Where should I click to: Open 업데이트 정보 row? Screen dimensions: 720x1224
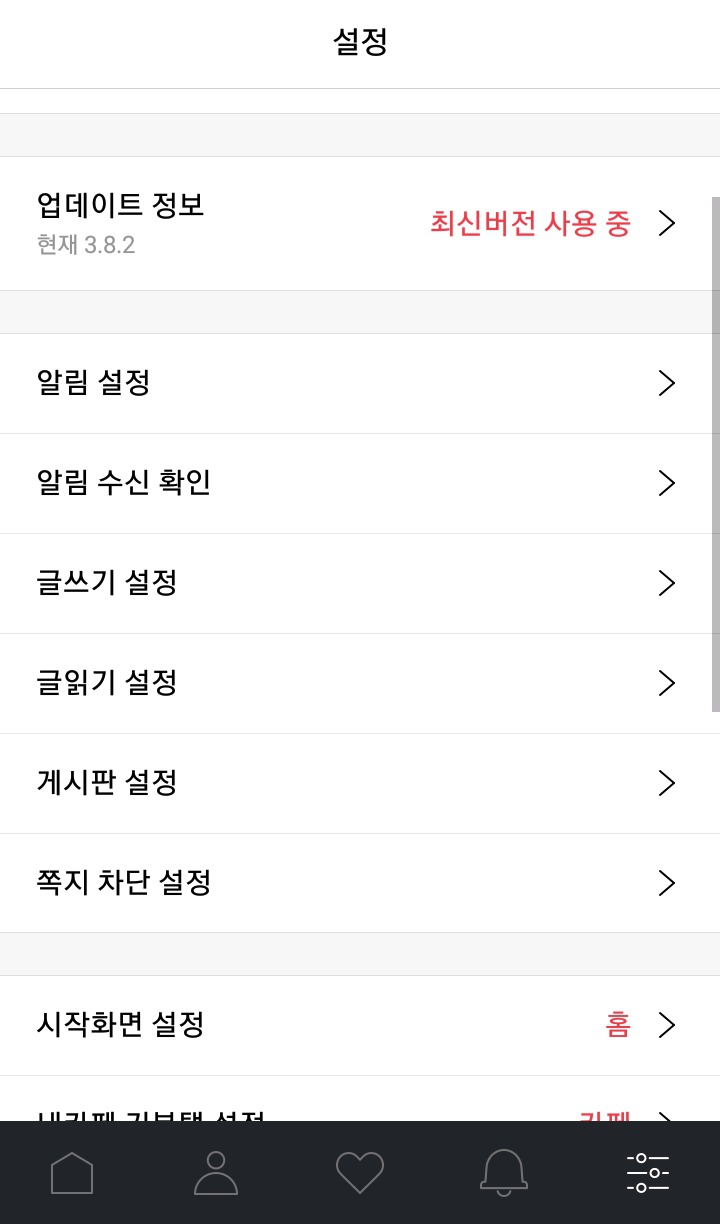358,223
